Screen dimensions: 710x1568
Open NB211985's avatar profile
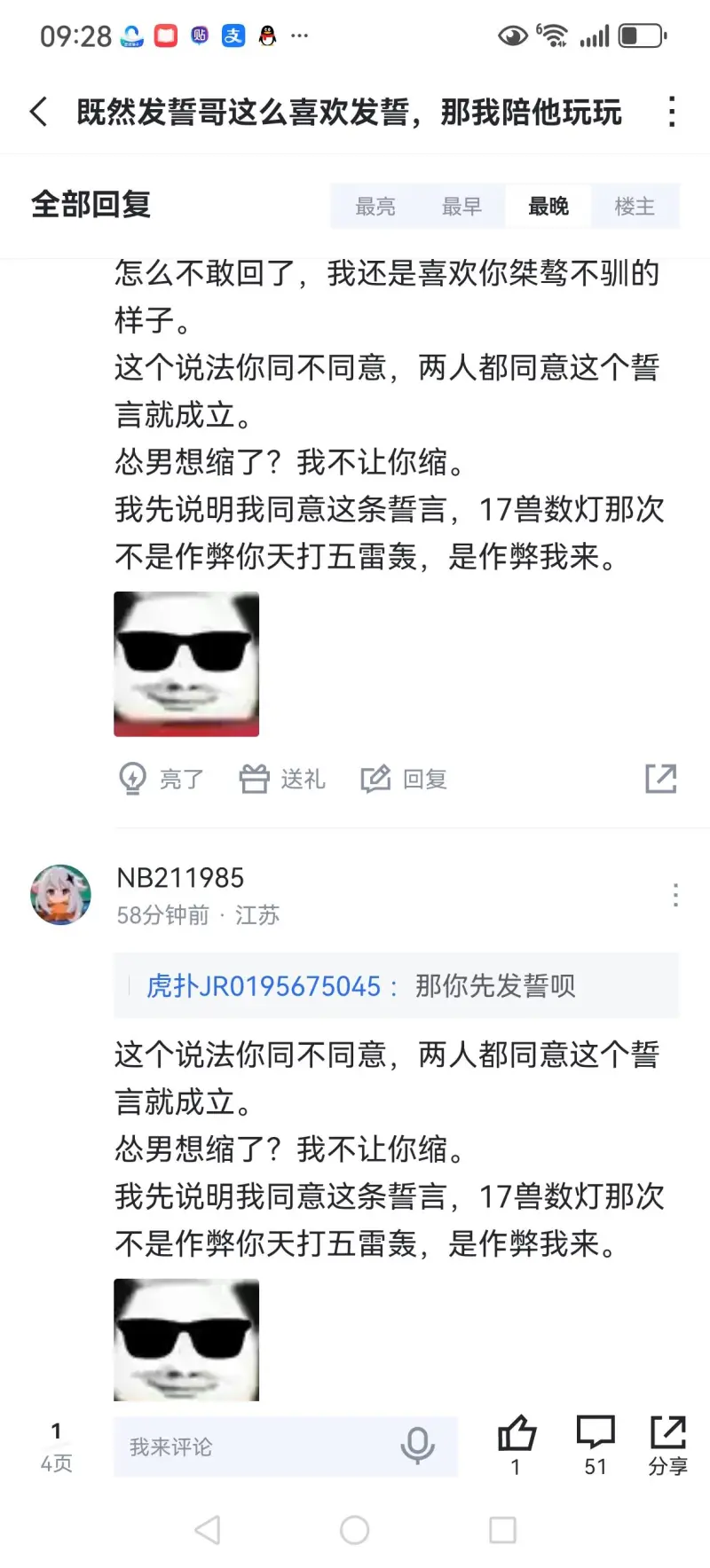(61, 895)
